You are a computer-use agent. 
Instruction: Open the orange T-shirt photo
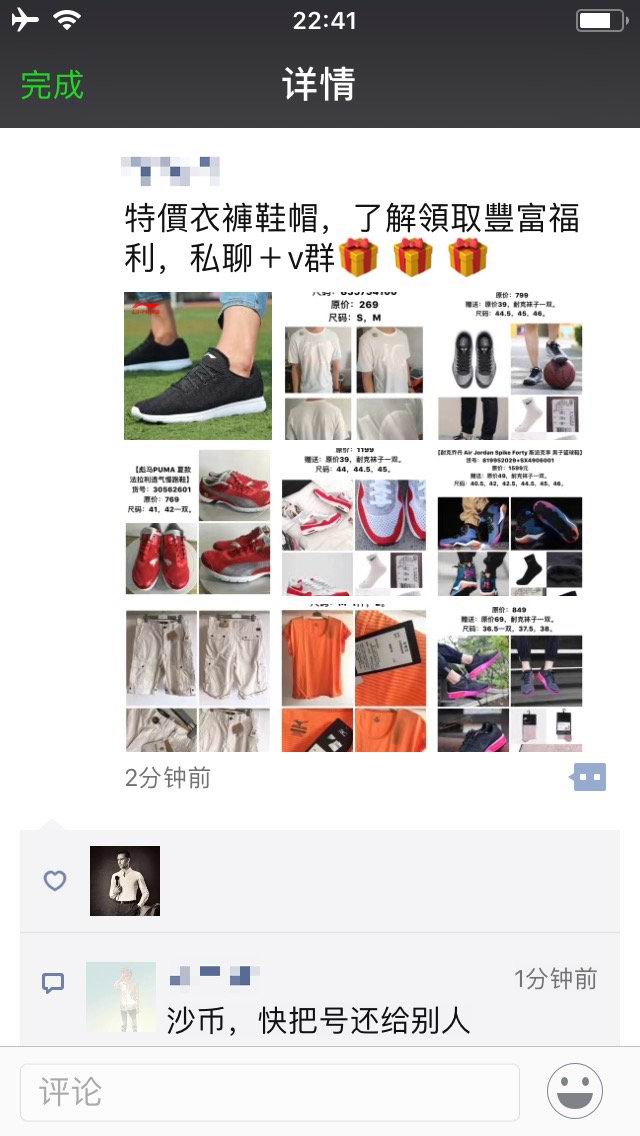click(353, 680)
